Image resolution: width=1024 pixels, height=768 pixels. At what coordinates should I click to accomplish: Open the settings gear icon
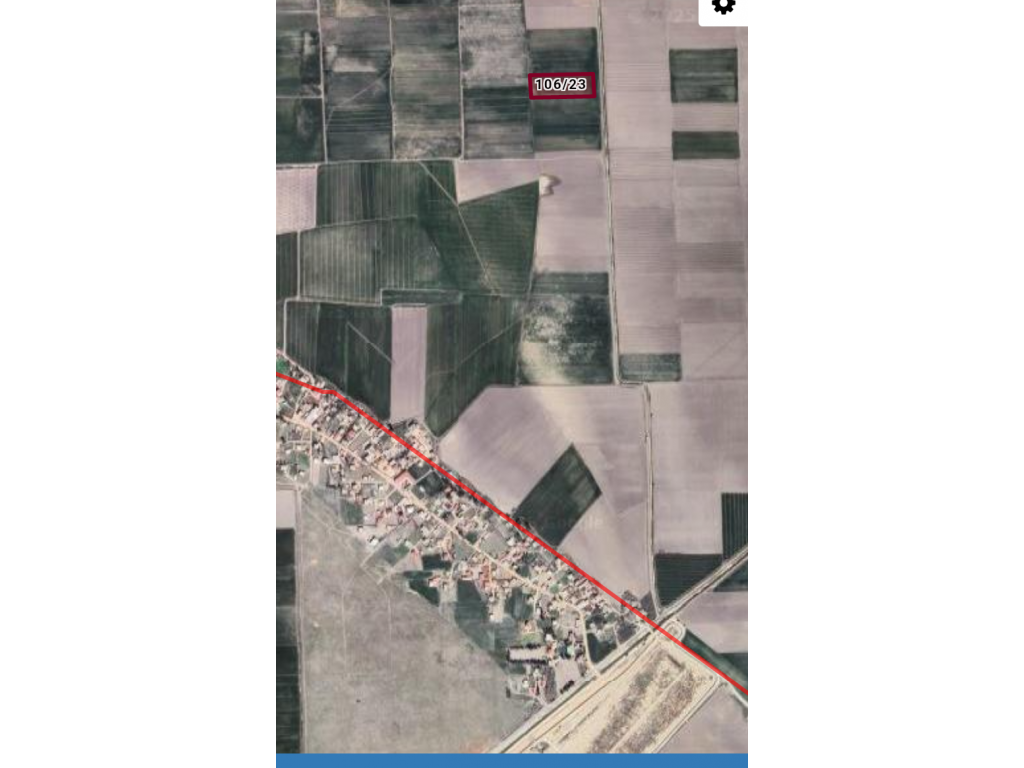click(723, 7)
